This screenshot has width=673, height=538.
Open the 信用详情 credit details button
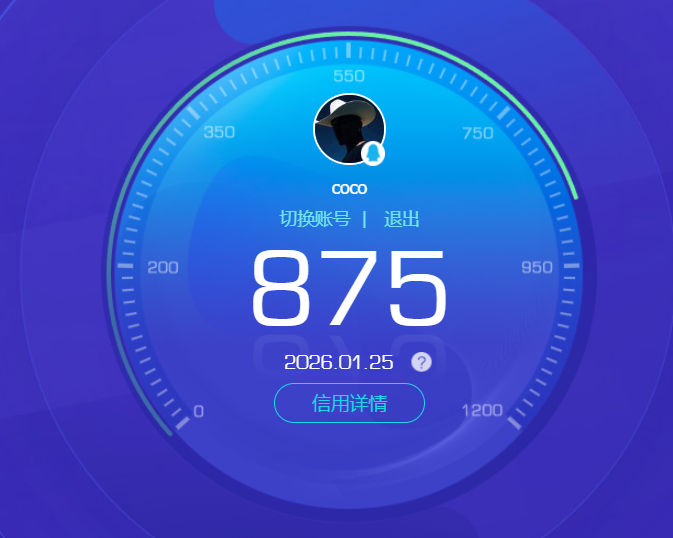tap(349, 403)
